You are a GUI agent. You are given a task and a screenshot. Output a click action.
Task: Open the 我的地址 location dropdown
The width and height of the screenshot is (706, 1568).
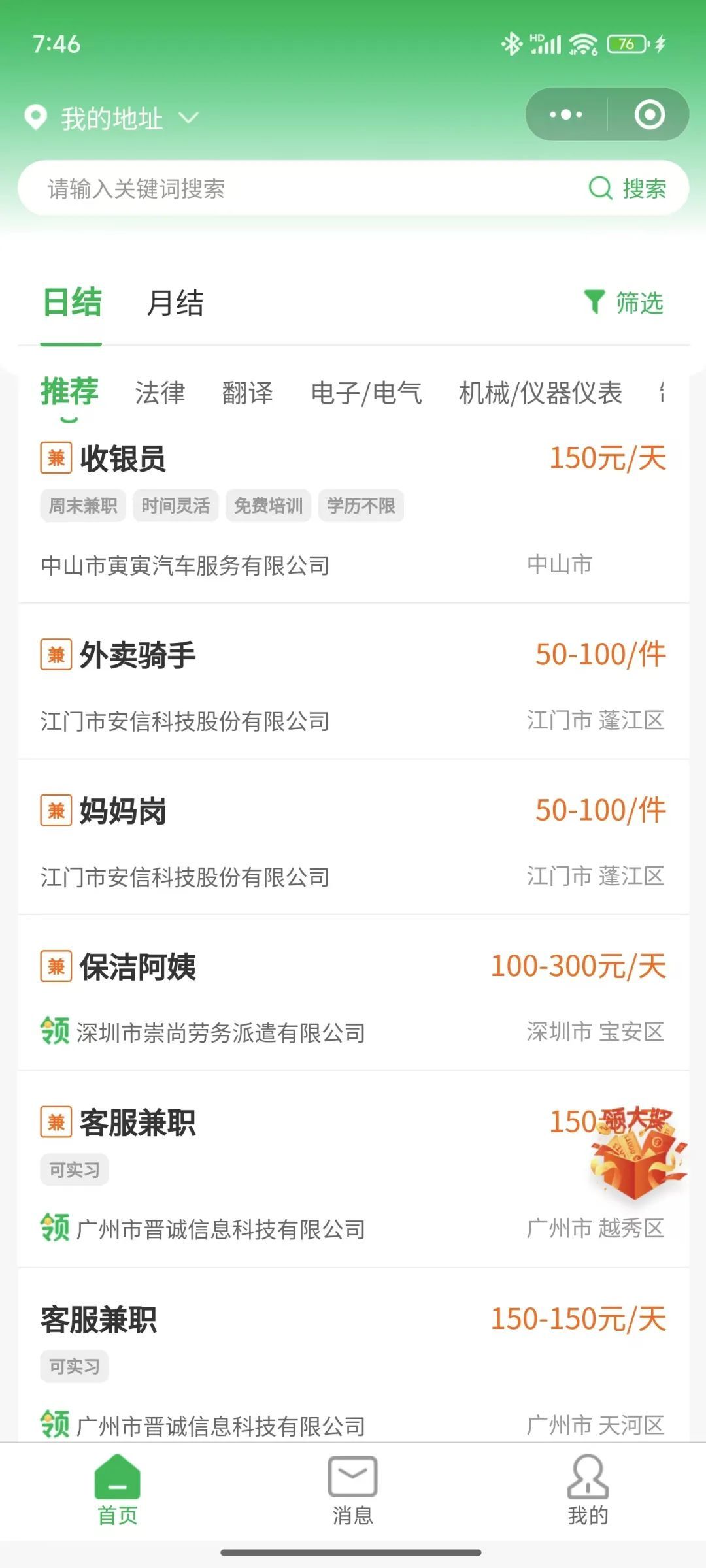(111, 118)
